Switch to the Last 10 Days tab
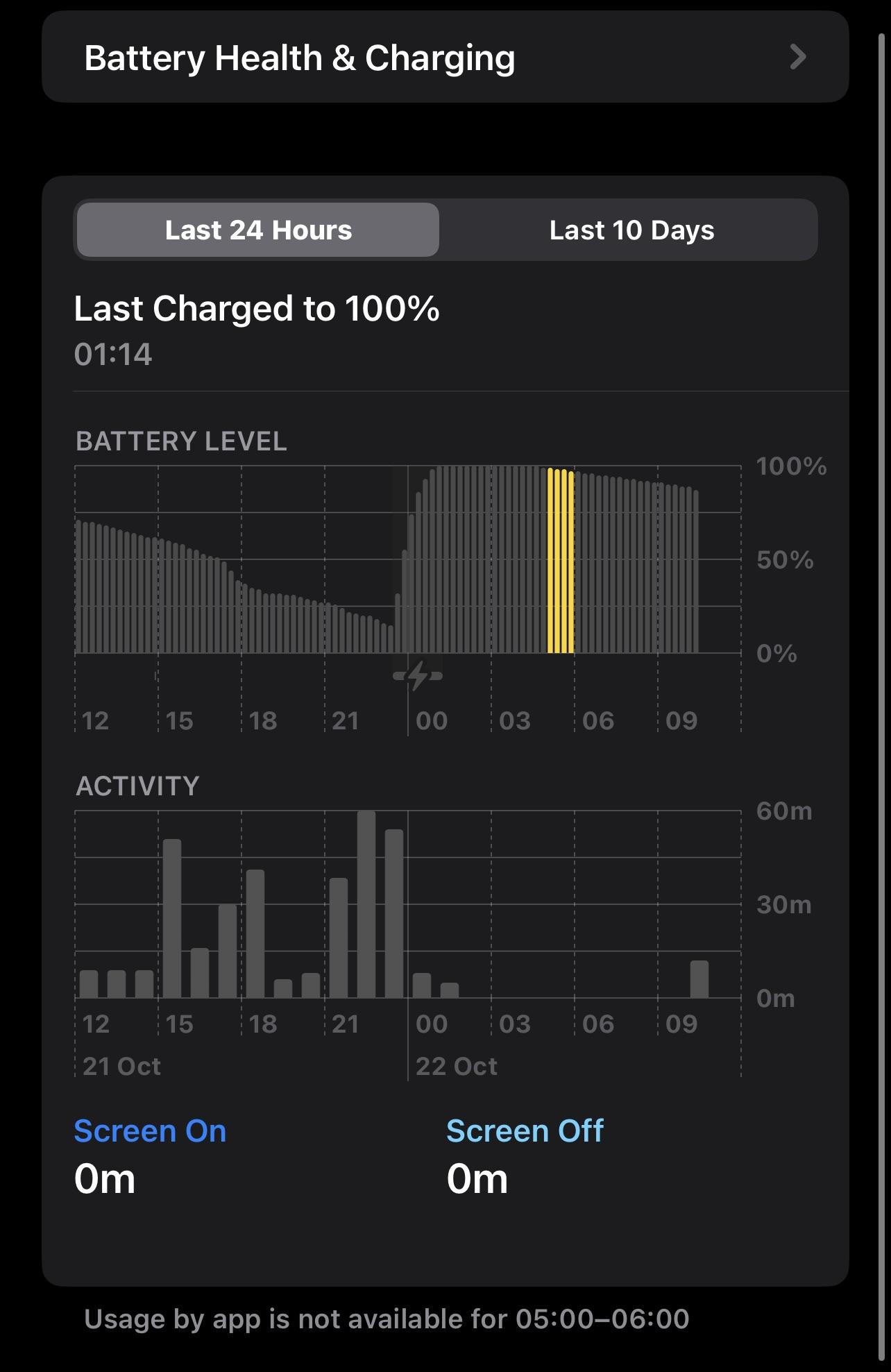Image resolution: width=891 pixels, height=1372 pixels. coord(631,230)
